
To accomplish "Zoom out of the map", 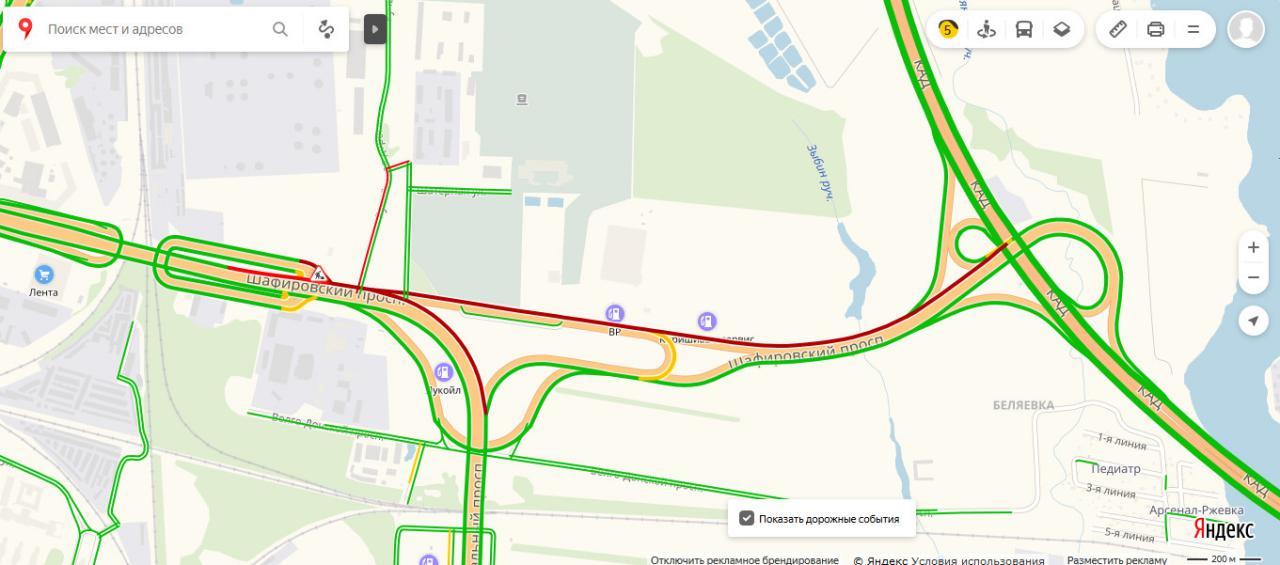I will click(1253, 277).
